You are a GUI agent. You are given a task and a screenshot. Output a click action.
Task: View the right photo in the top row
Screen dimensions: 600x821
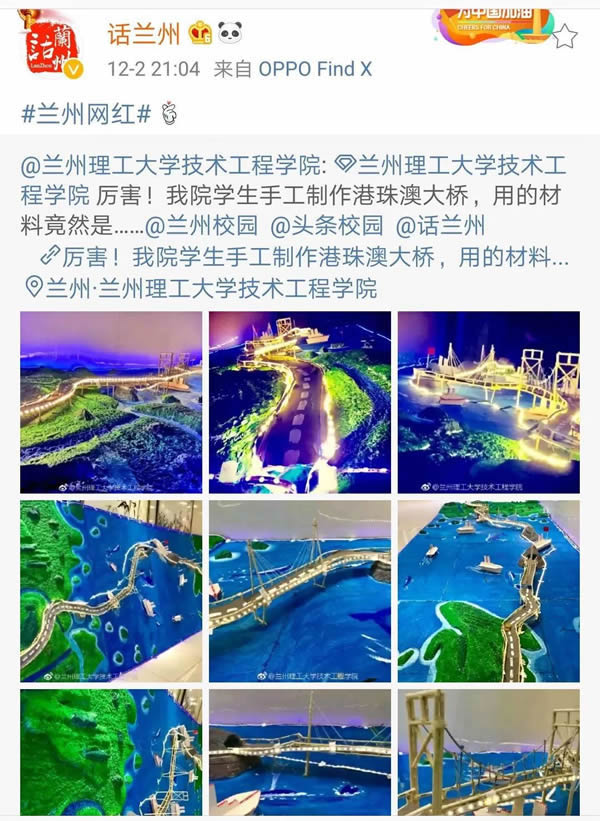(488, 402)
